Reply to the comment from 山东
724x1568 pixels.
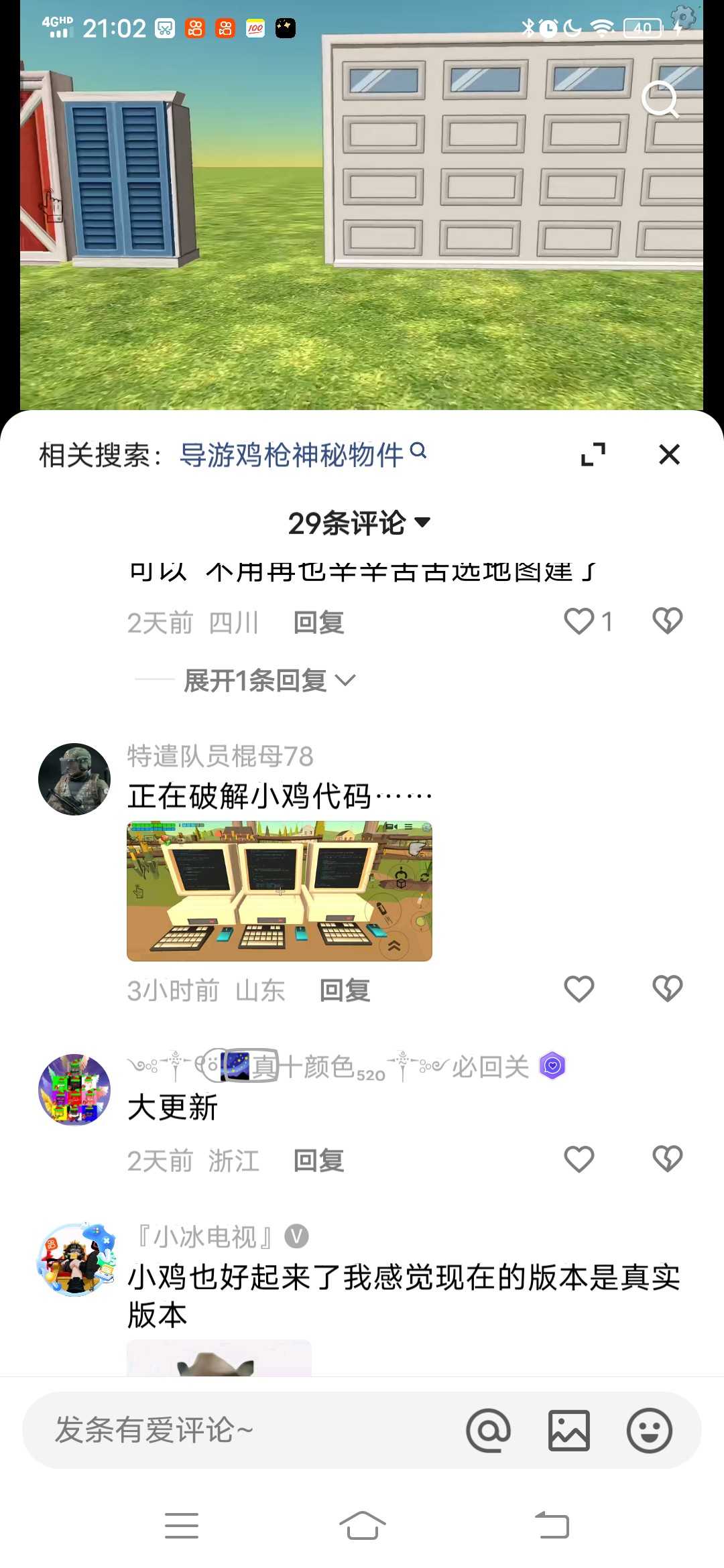(345, 990)
